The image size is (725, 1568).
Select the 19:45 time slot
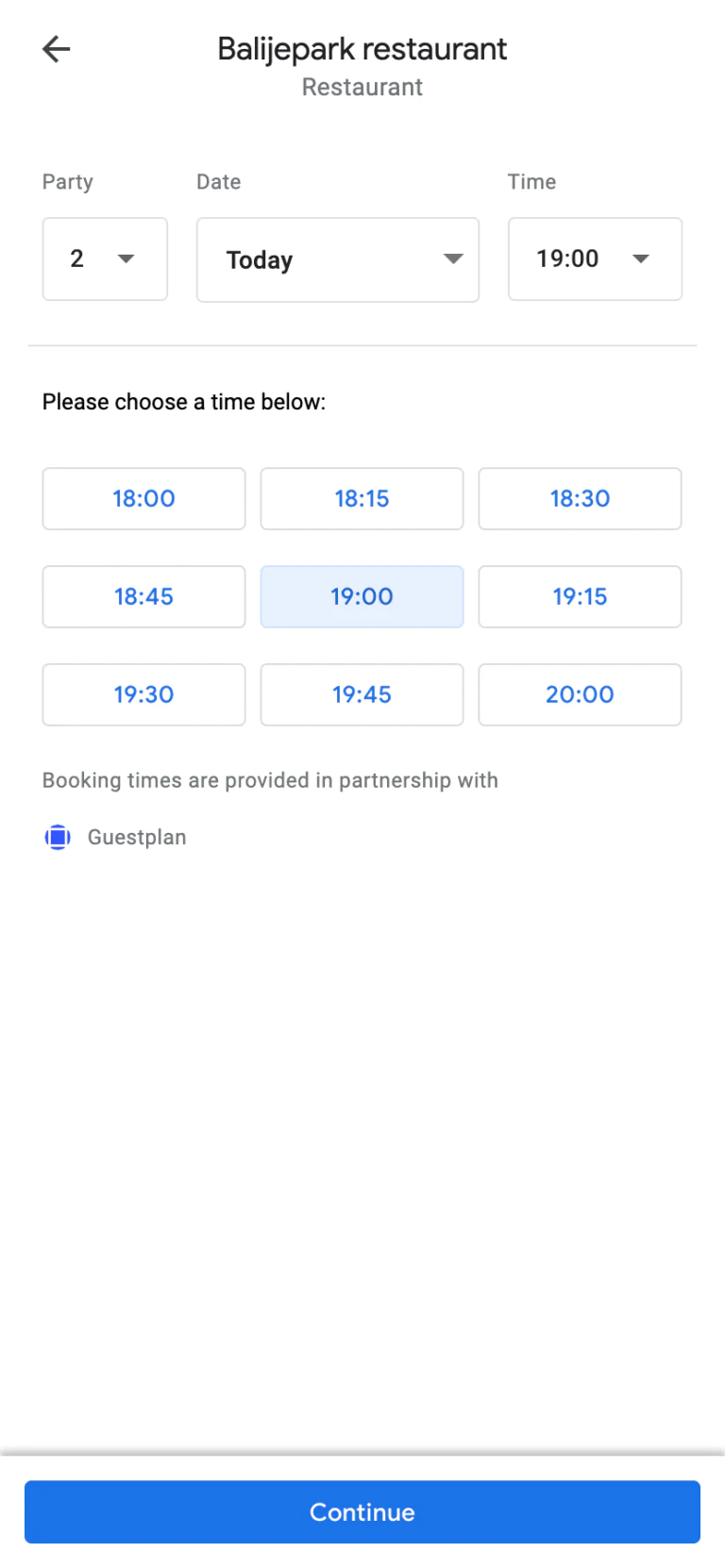point(362,694)
